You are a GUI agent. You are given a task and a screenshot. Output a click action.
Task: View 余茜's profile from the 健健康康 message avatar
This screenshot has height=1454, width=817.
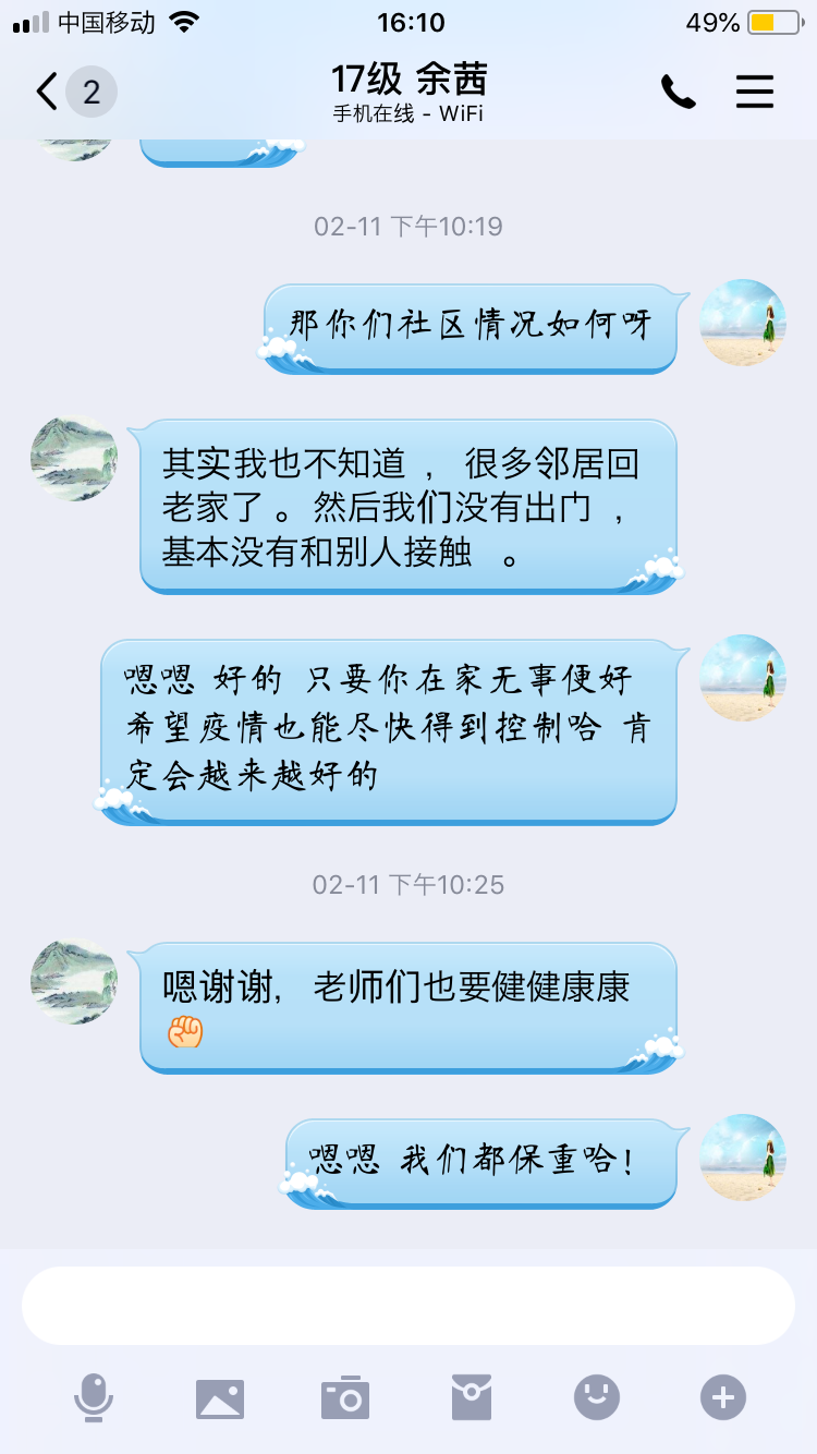pos(75,981)
